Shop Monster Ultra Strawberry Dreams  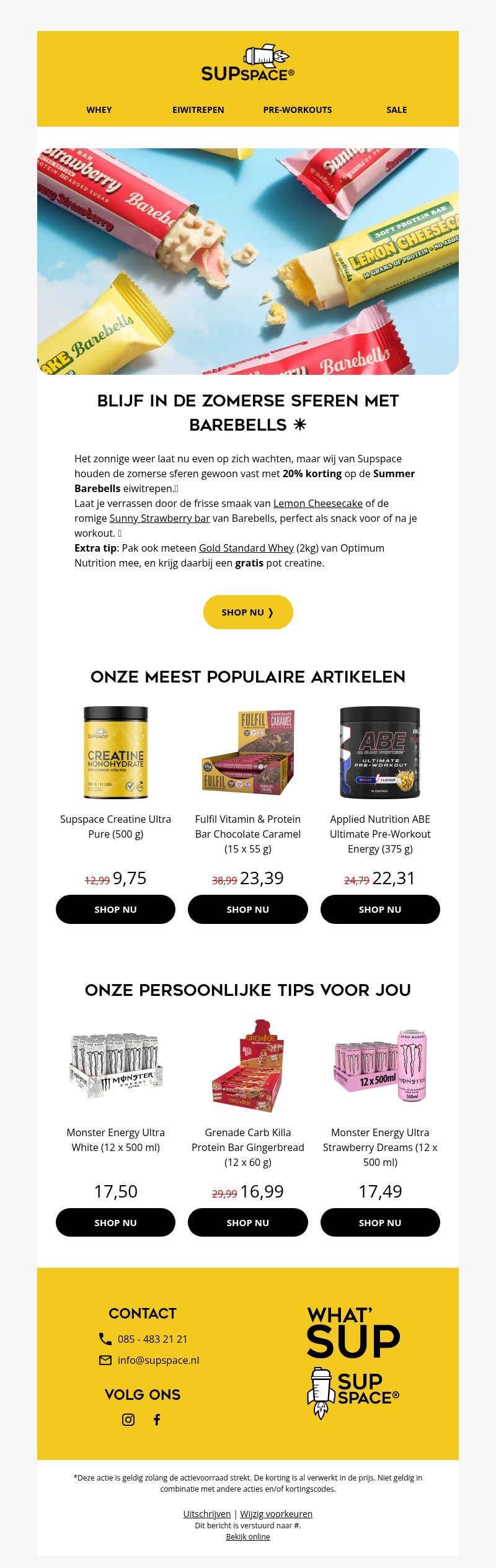pos(380,1222)
